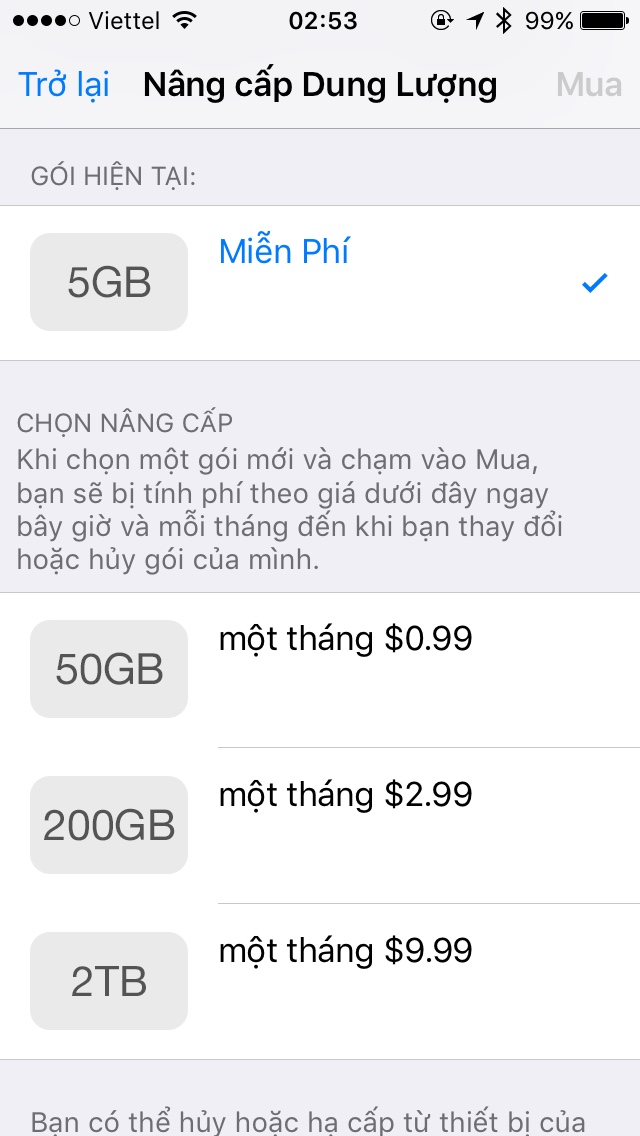Screen dimensions: 640x1136
Task: Select the current 5GB Miễn Phí plan
Action: tap(320, 283)
